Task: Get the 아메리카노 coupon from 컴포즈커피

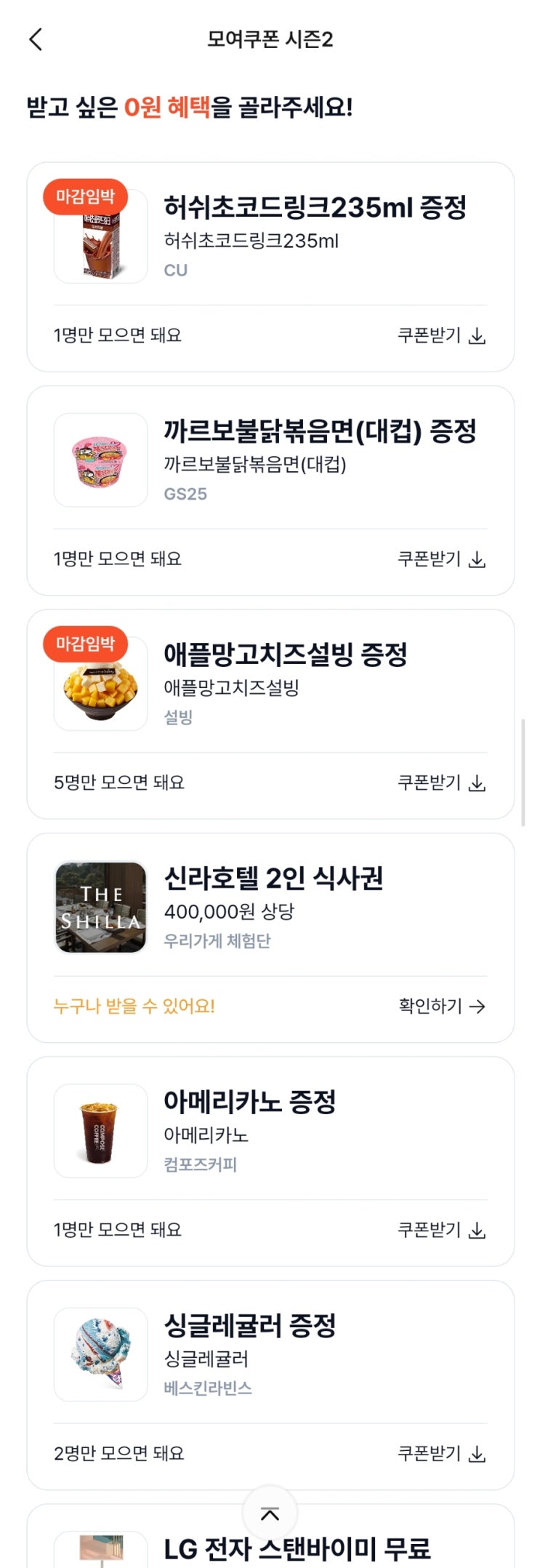Action: tap(441, 1231)
